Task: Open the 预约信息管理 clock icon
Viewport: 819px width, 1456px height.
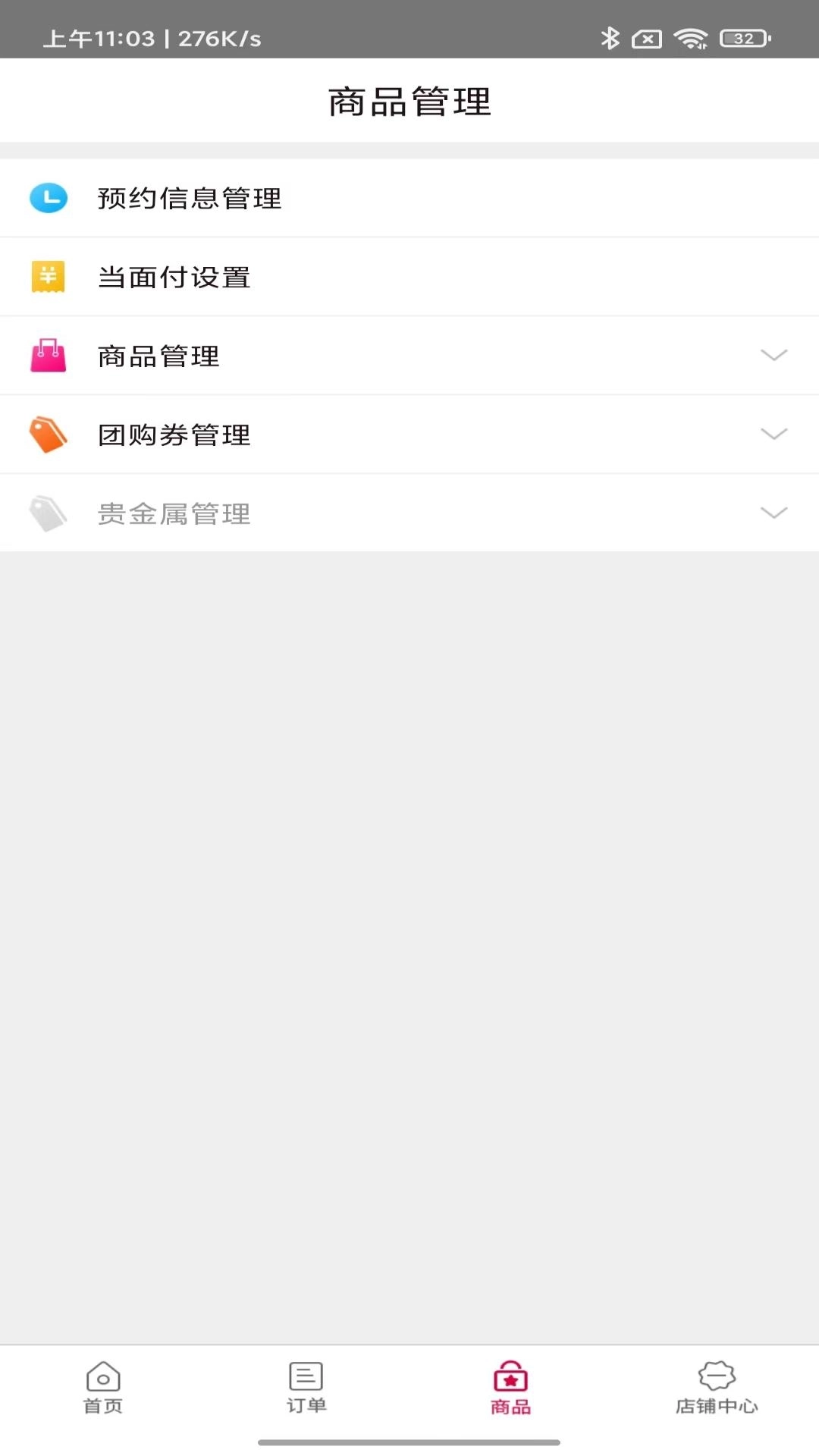Action: pyautogui.click(x=48, y=197)
